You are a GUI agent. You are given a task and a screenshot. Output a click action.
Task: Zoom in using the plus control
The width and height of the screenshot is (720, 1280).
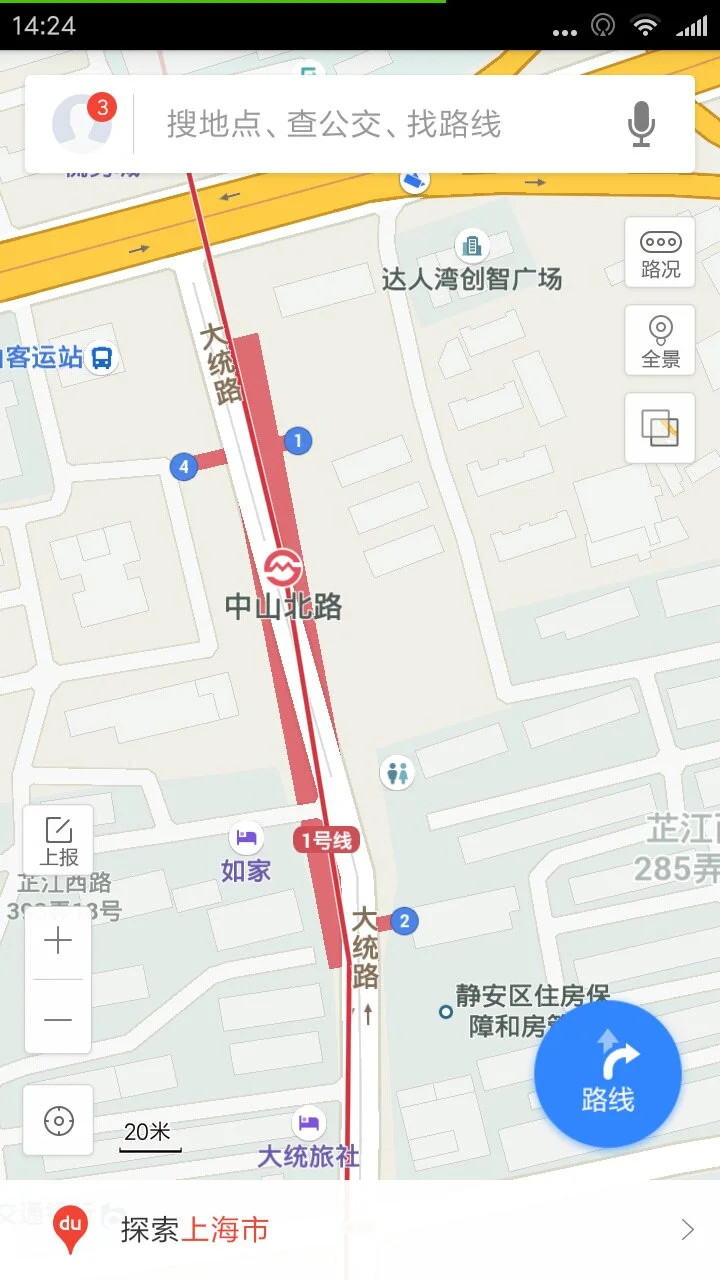tap(58, 941)
